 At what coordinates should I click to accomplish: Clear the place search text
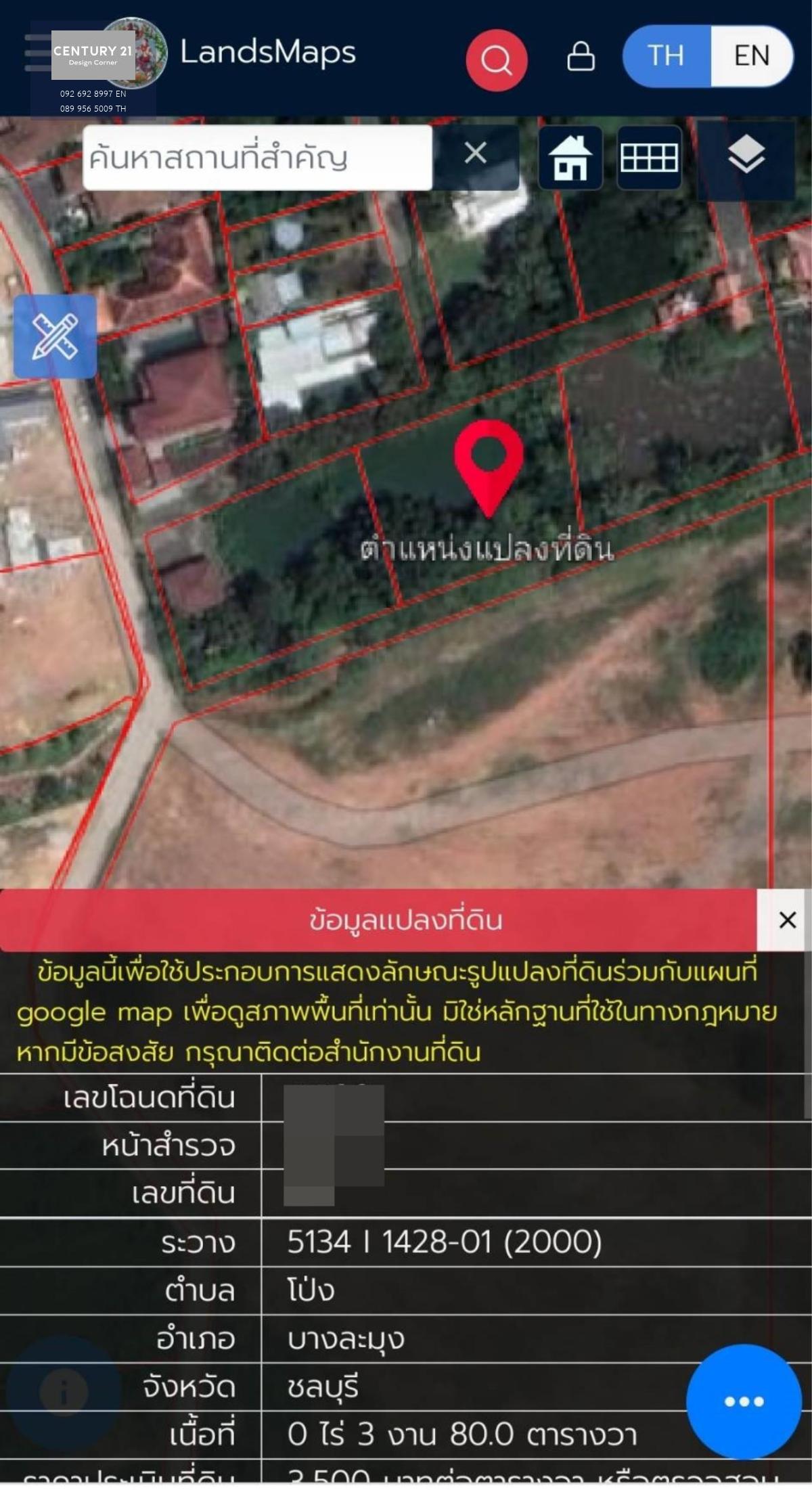[476, 154]
